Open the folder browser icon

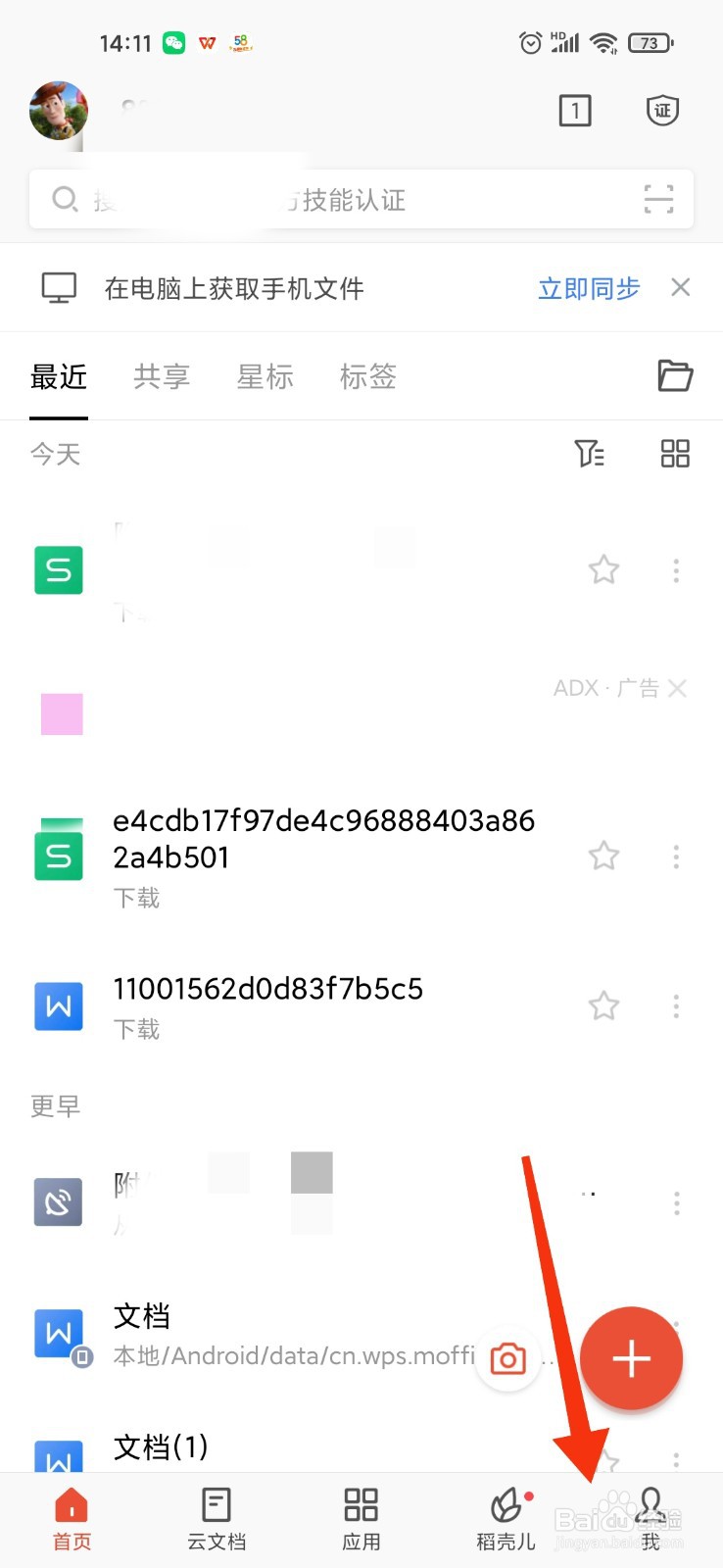click(674, 375)
